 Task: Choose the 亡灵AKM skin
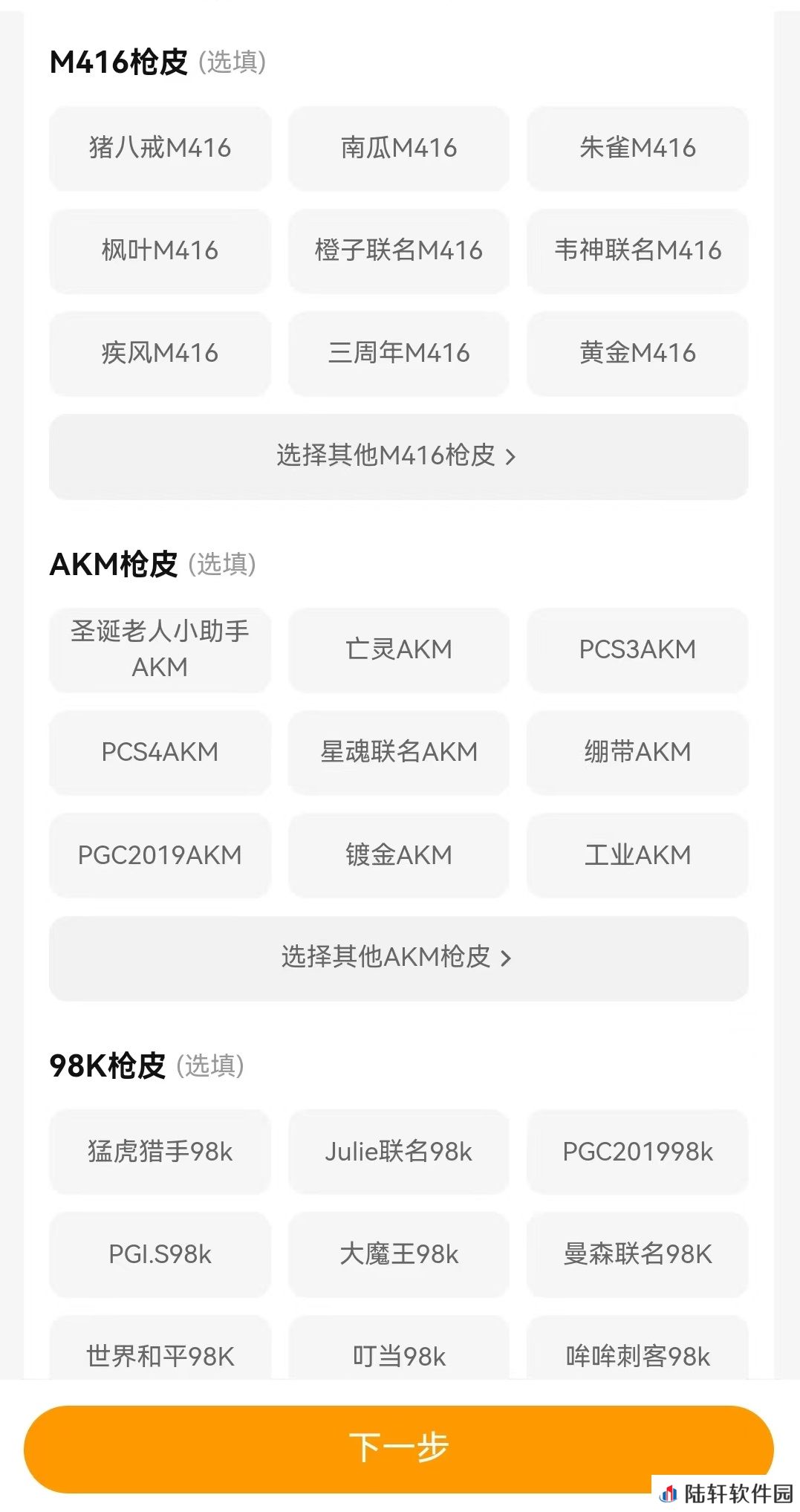coord(399,649)
